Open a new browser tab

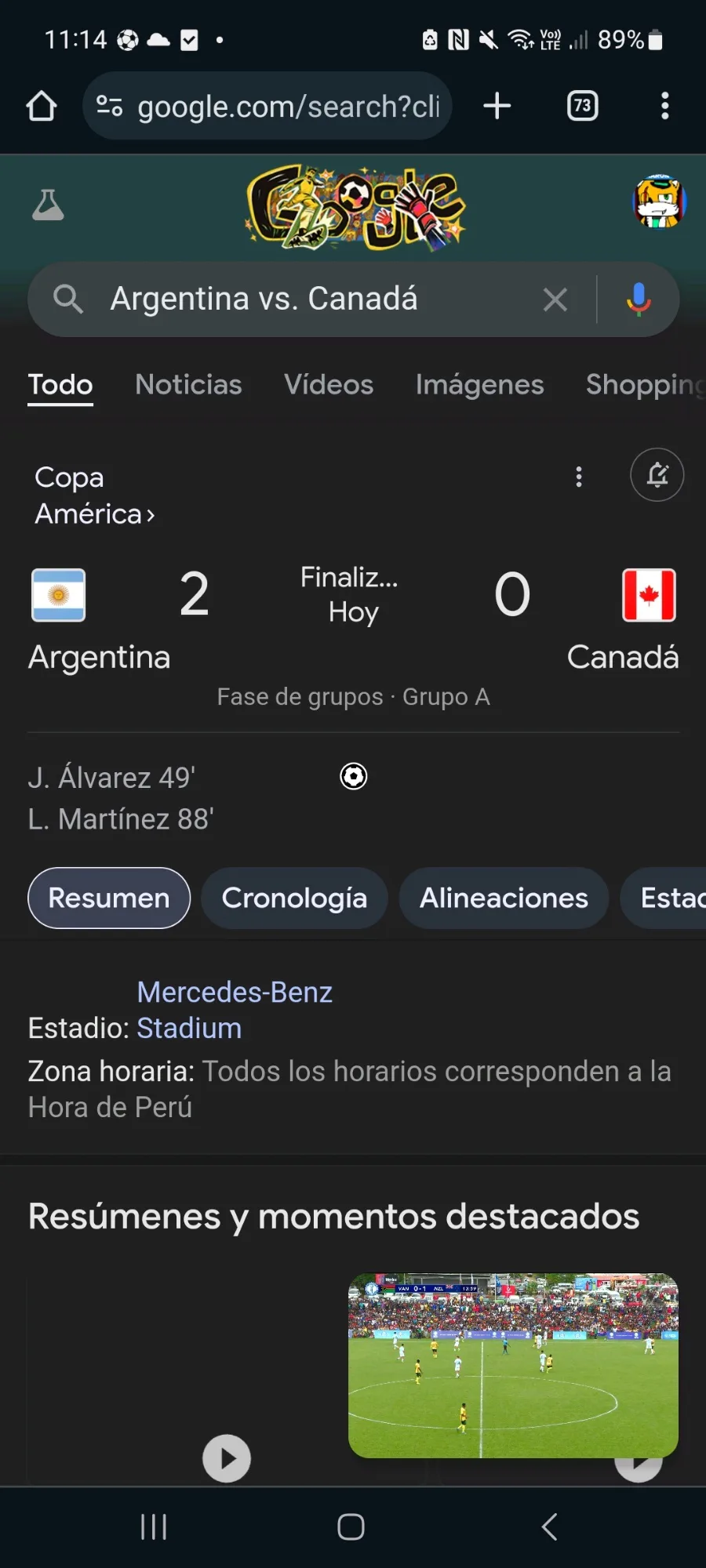click(x=497, y=106)
